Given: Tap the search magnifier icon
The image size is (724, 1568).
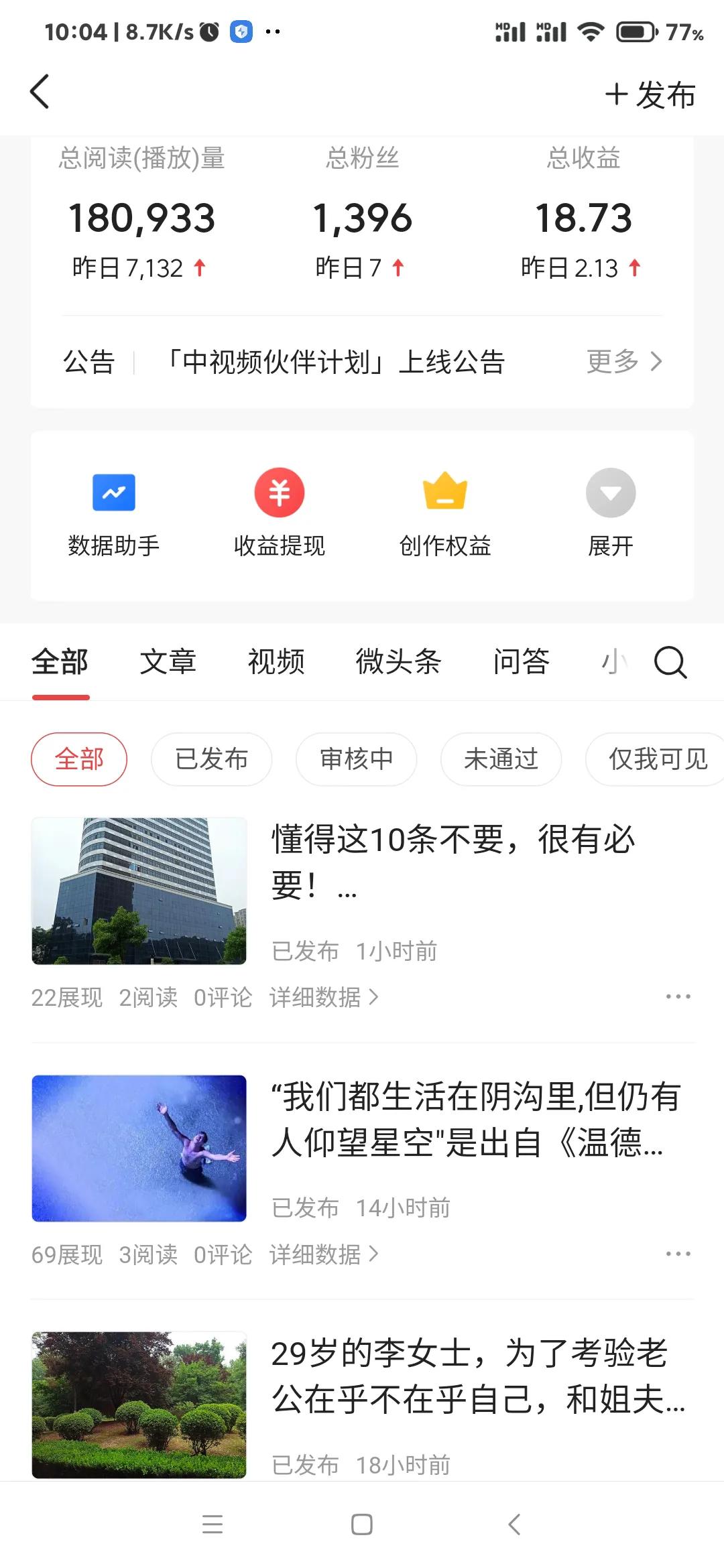Looking at the screenshot, I should coord(670,663).
